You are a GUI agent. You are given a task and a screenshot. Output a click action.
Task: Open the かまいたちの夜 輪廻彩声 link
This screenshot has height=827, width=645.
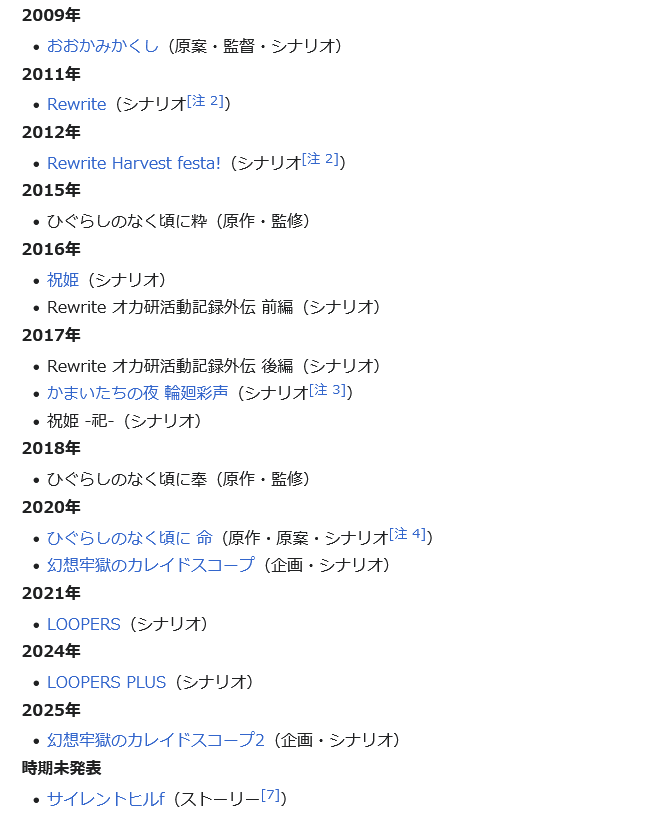click(x=137, y=393)
